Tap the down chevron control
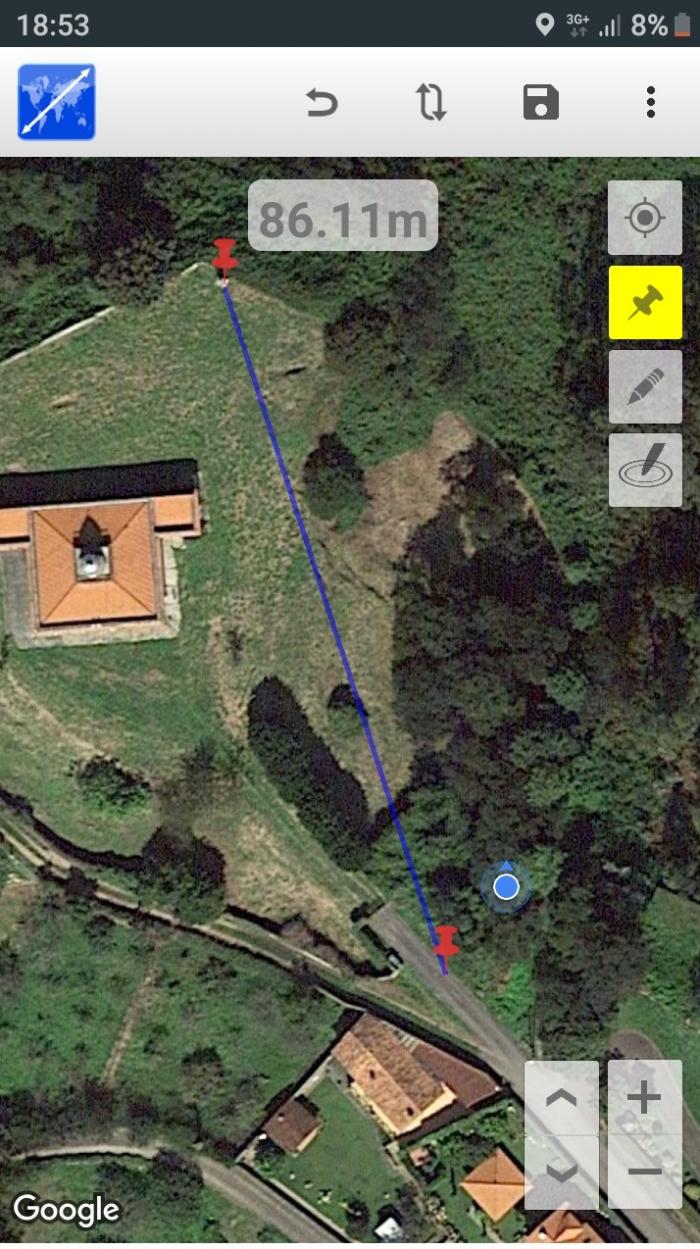 (x=561, y=1173)
